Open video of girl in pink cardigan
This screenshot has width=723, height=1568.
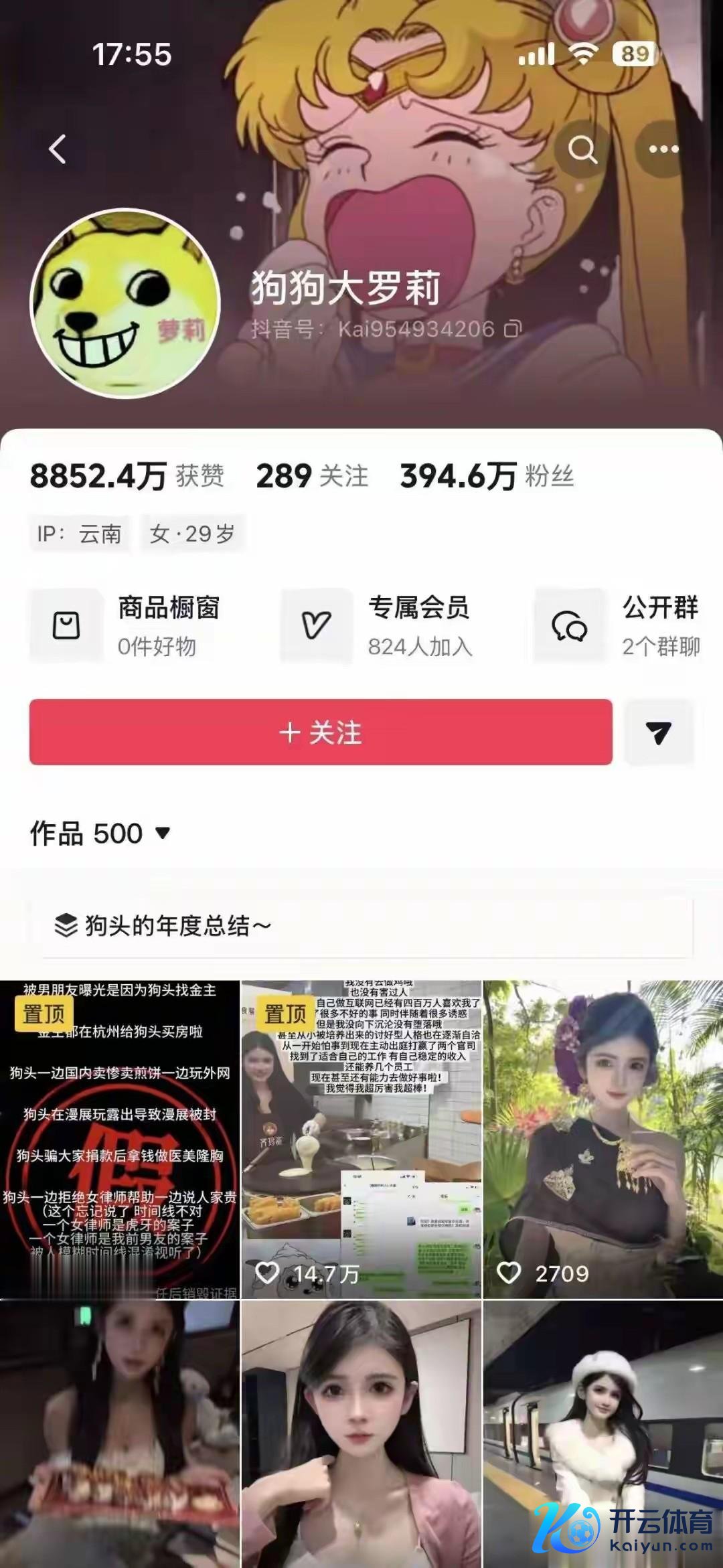(361, 1433)
